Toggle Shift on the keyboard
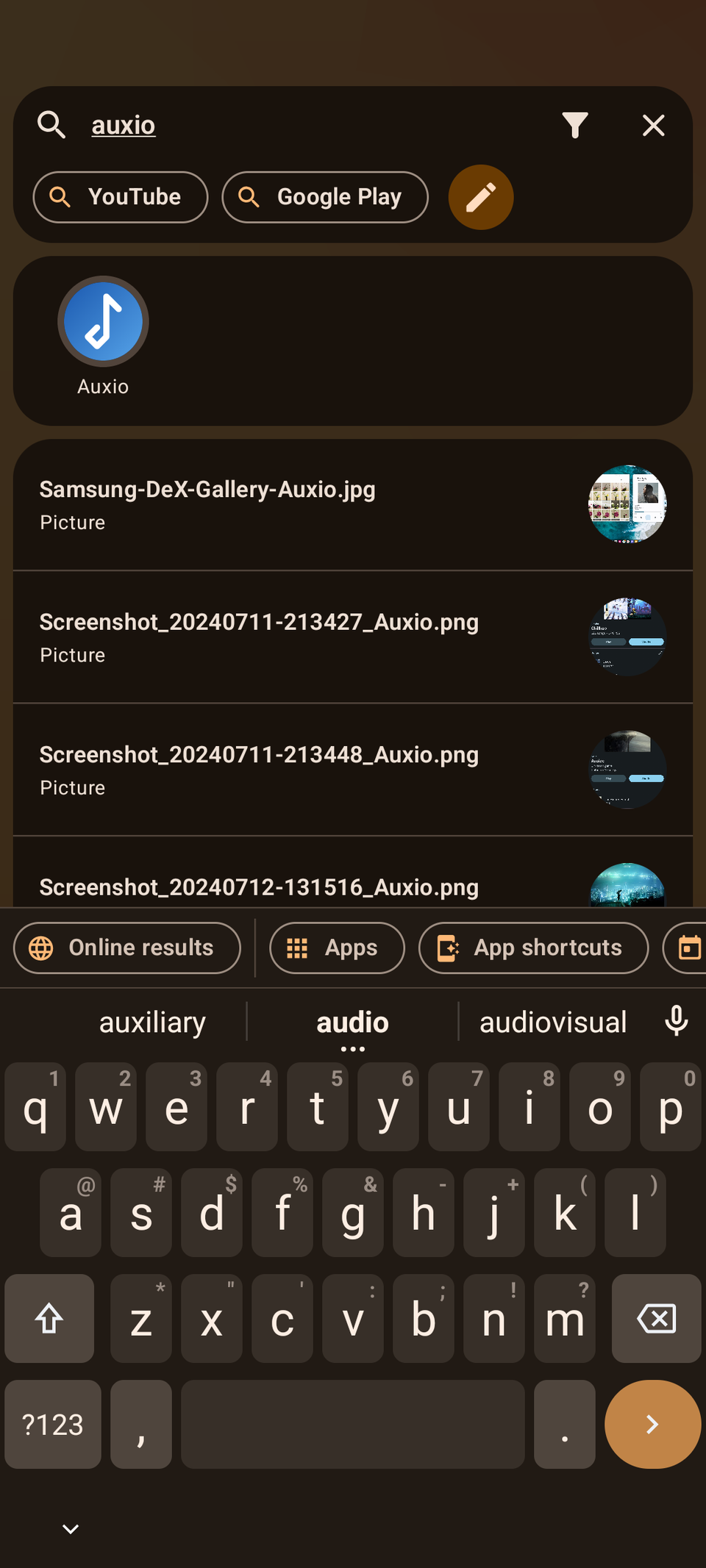The width and height of the screenshot is (706, 1568). 49,1318
